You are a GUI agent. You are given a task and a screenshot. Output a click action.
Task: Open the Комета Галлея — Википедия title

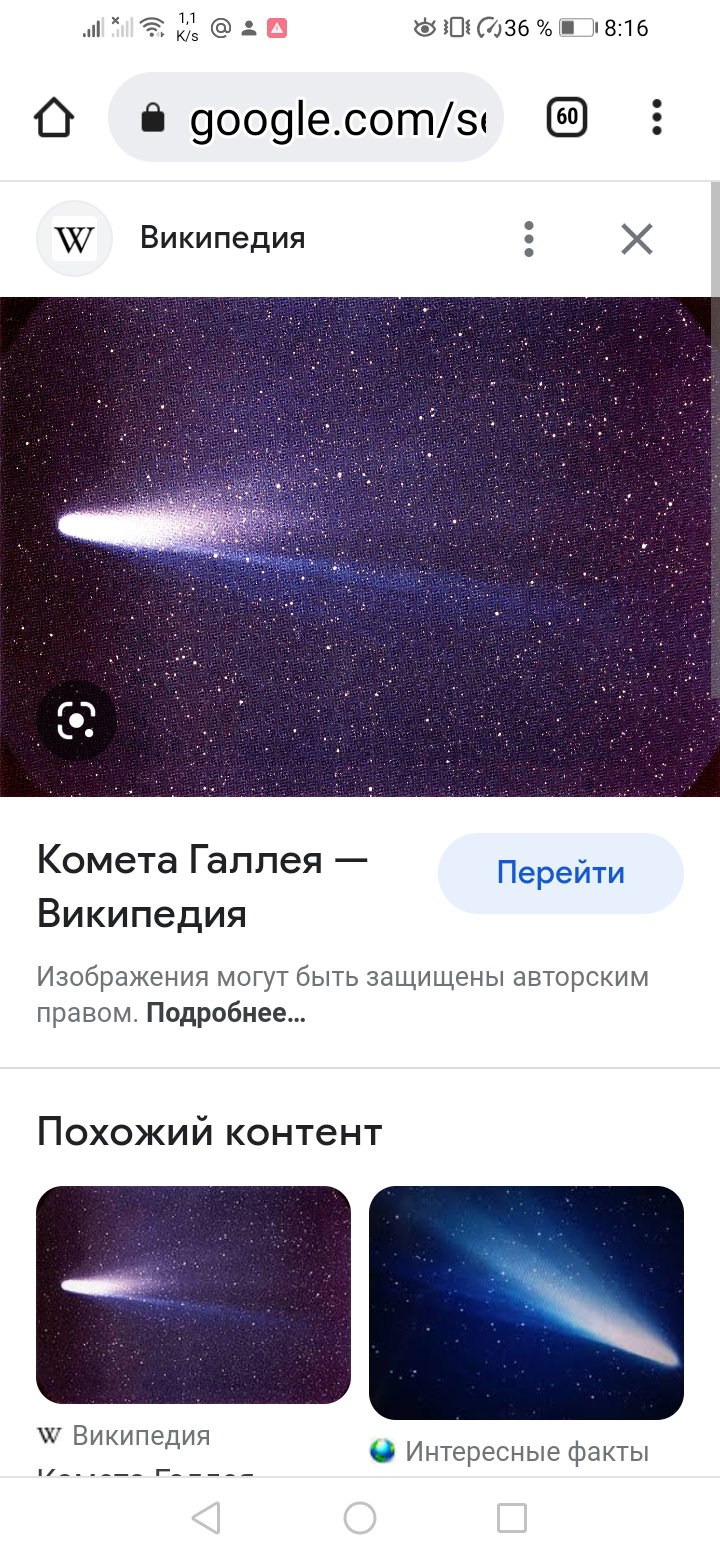click(x=202, y=887)
